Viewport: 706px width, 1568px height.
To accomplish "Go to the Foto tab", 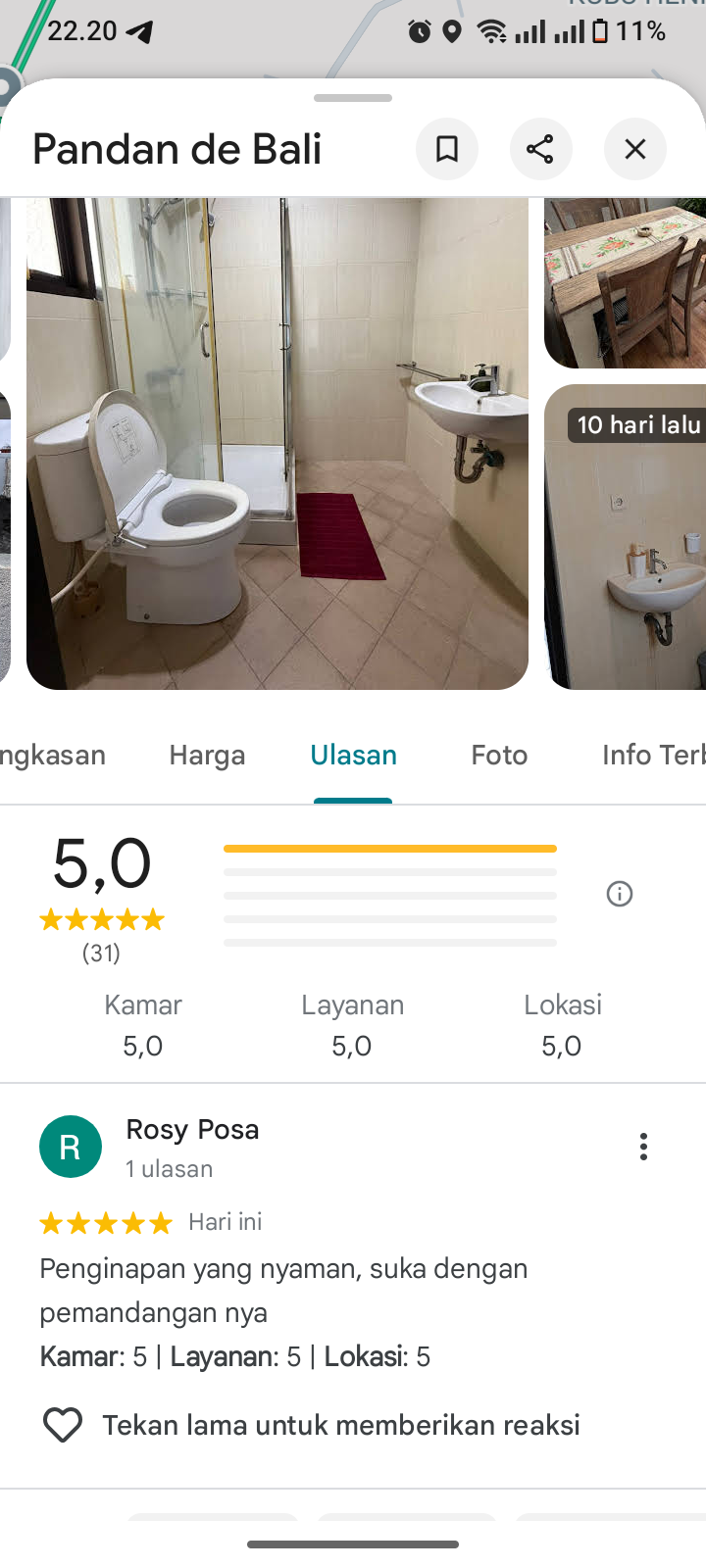I will (x=499, y=755).
